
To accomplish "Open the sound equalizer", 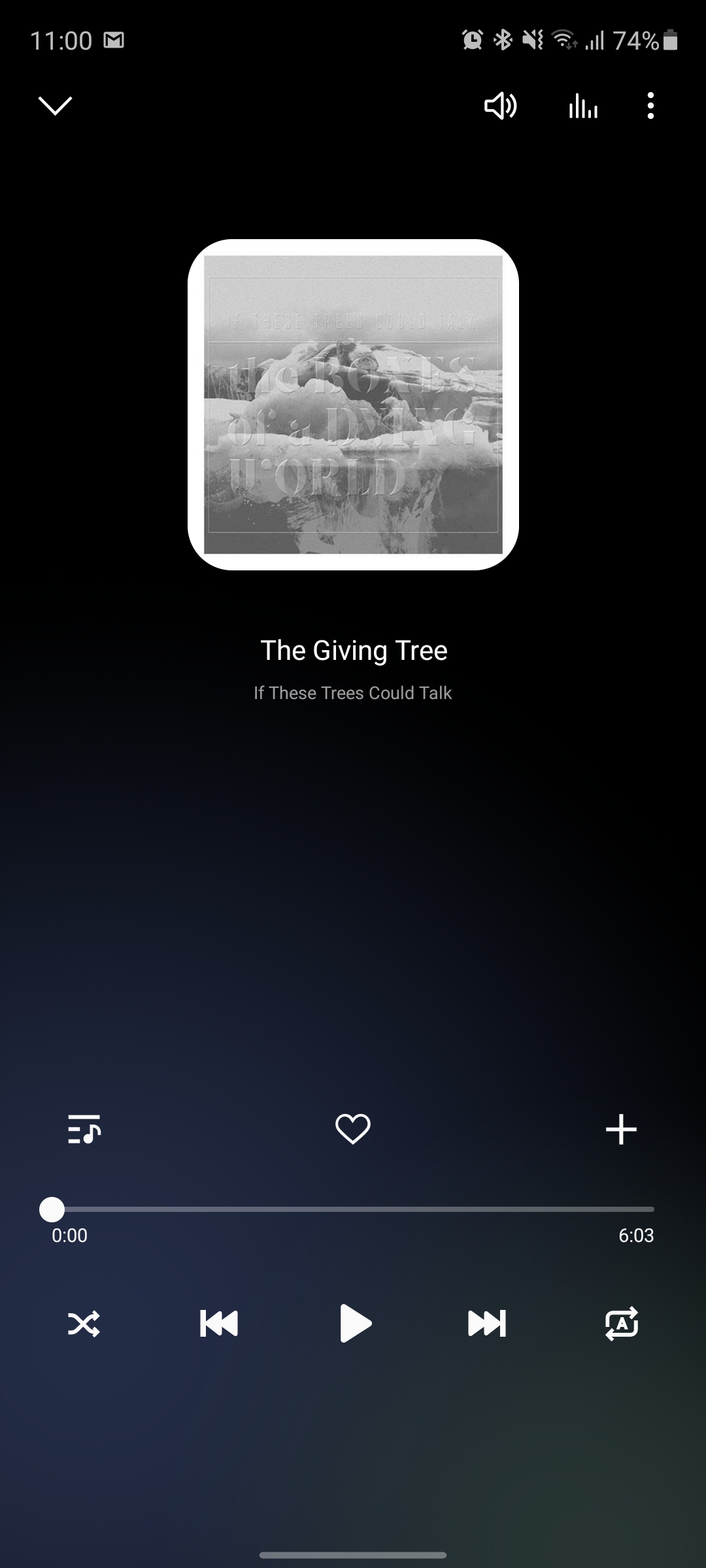I will coord(583,106).
